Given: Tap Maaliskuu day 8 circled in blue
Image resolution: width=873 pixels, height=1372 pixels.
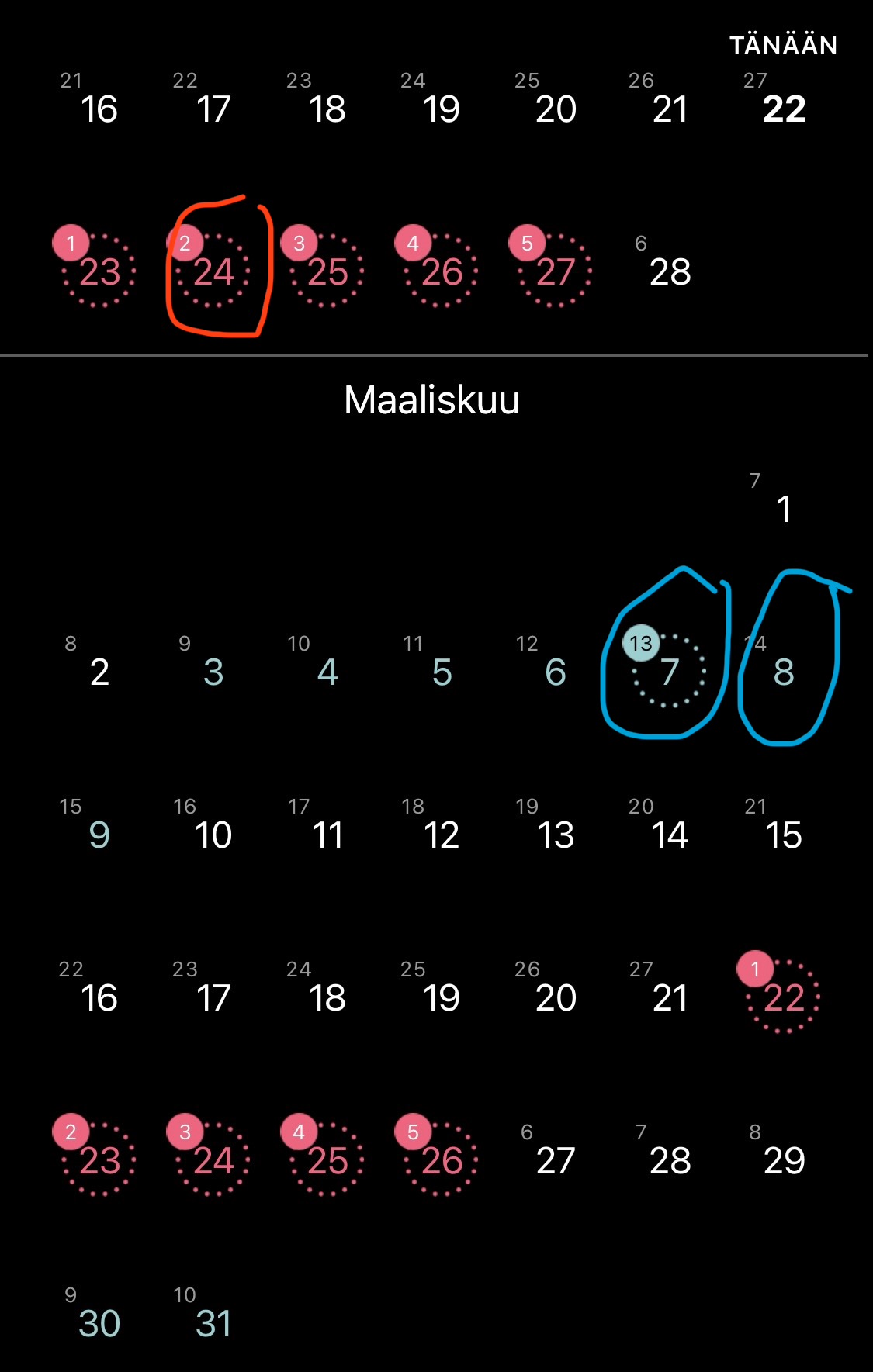Looking at the screenshot, I should (x=784, y=672).
